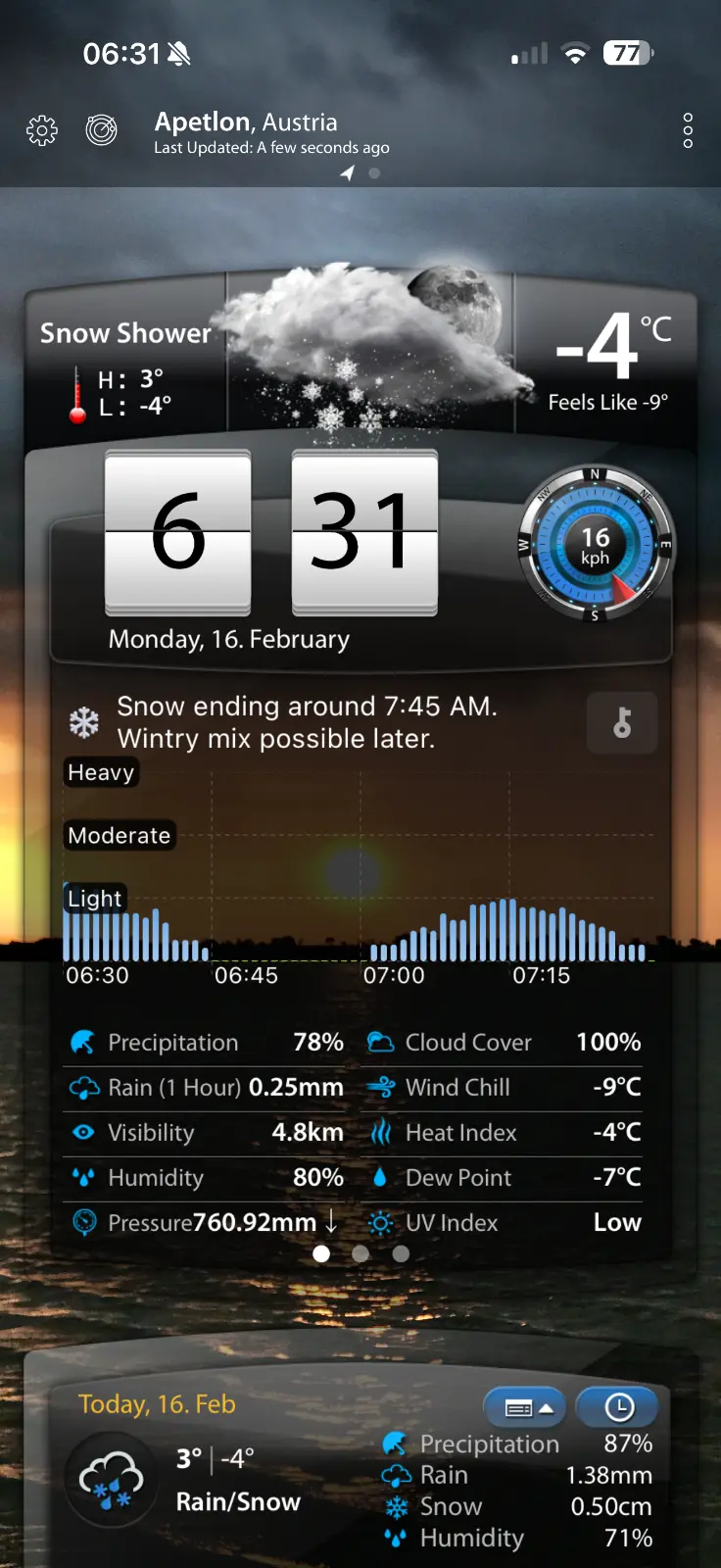This screenshot has height=1568, width=721.
Task: Tap the flip clock showing 6:31
Action: click(x=271, y=533)
